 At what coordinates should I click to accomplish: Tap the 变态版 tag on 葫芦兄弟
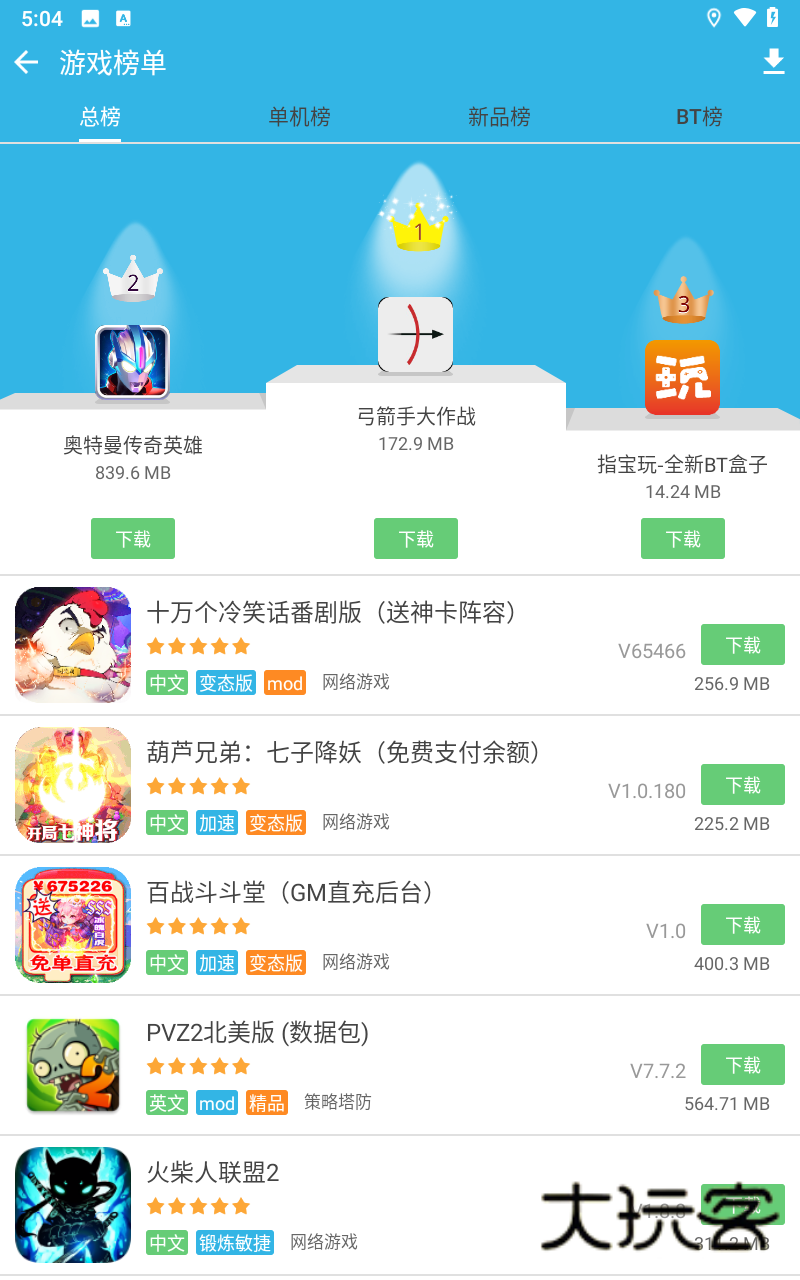click(x=276, y=823)
